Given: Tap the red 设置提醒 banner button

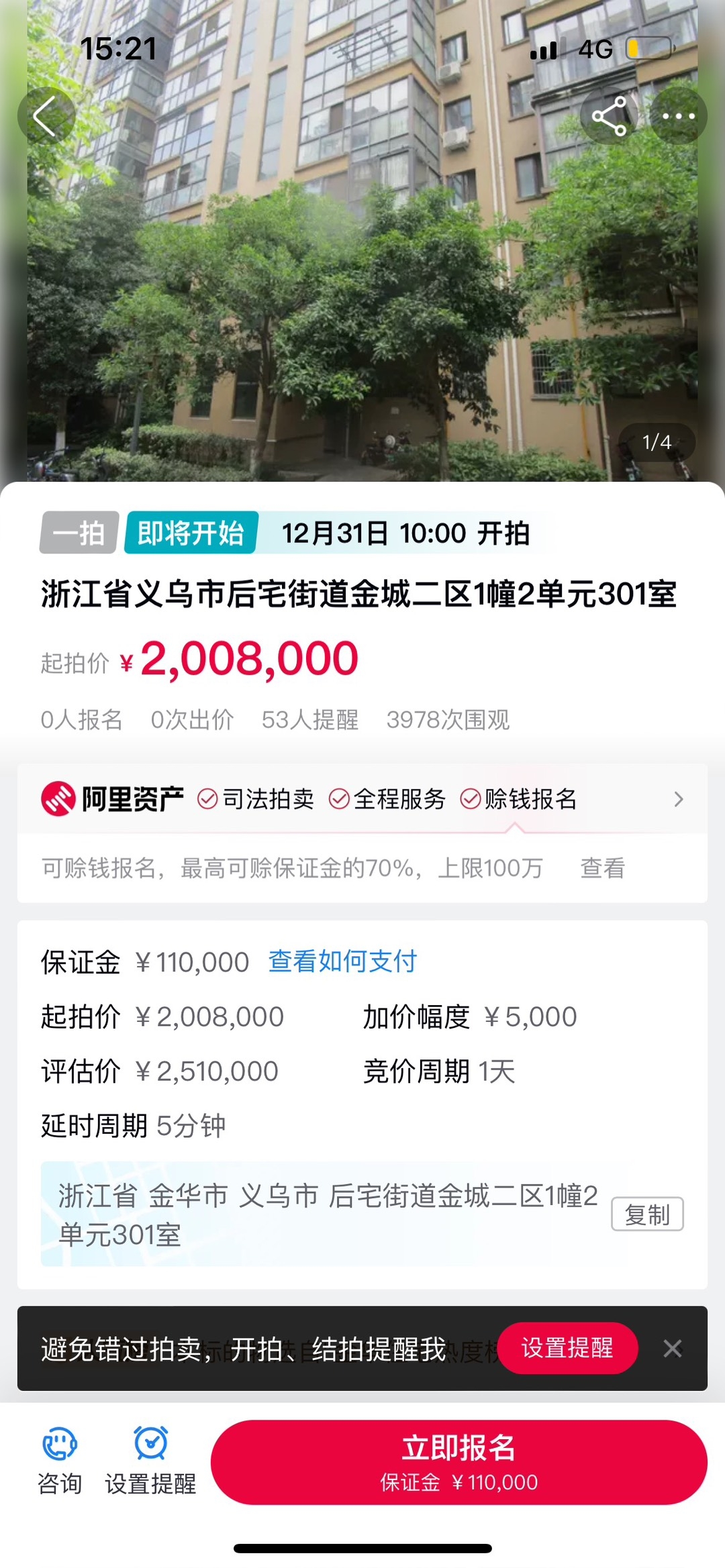Looking at the screenshot, I should click(x=567, y=1348).
